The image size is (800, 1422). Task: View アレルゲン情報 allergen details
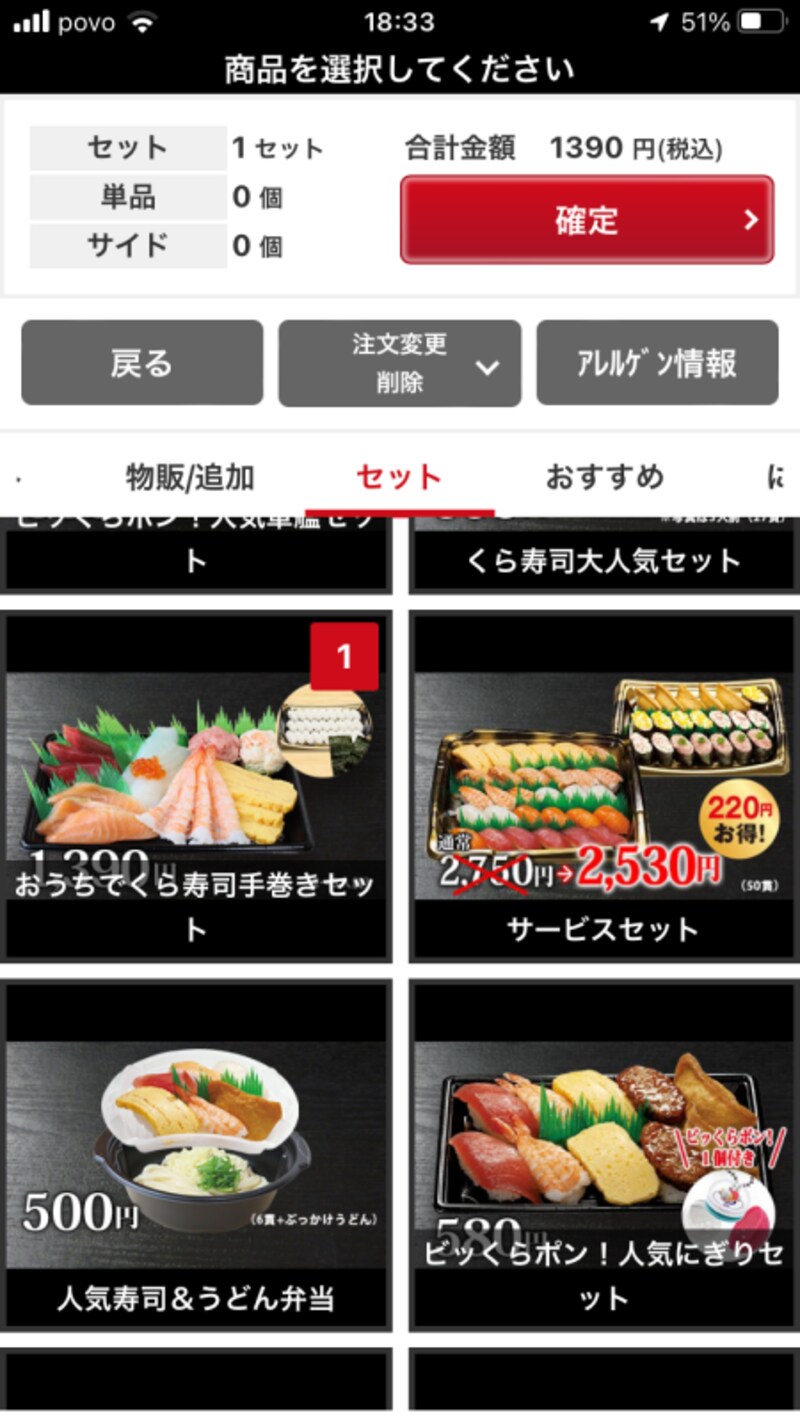tap(657, 363)
